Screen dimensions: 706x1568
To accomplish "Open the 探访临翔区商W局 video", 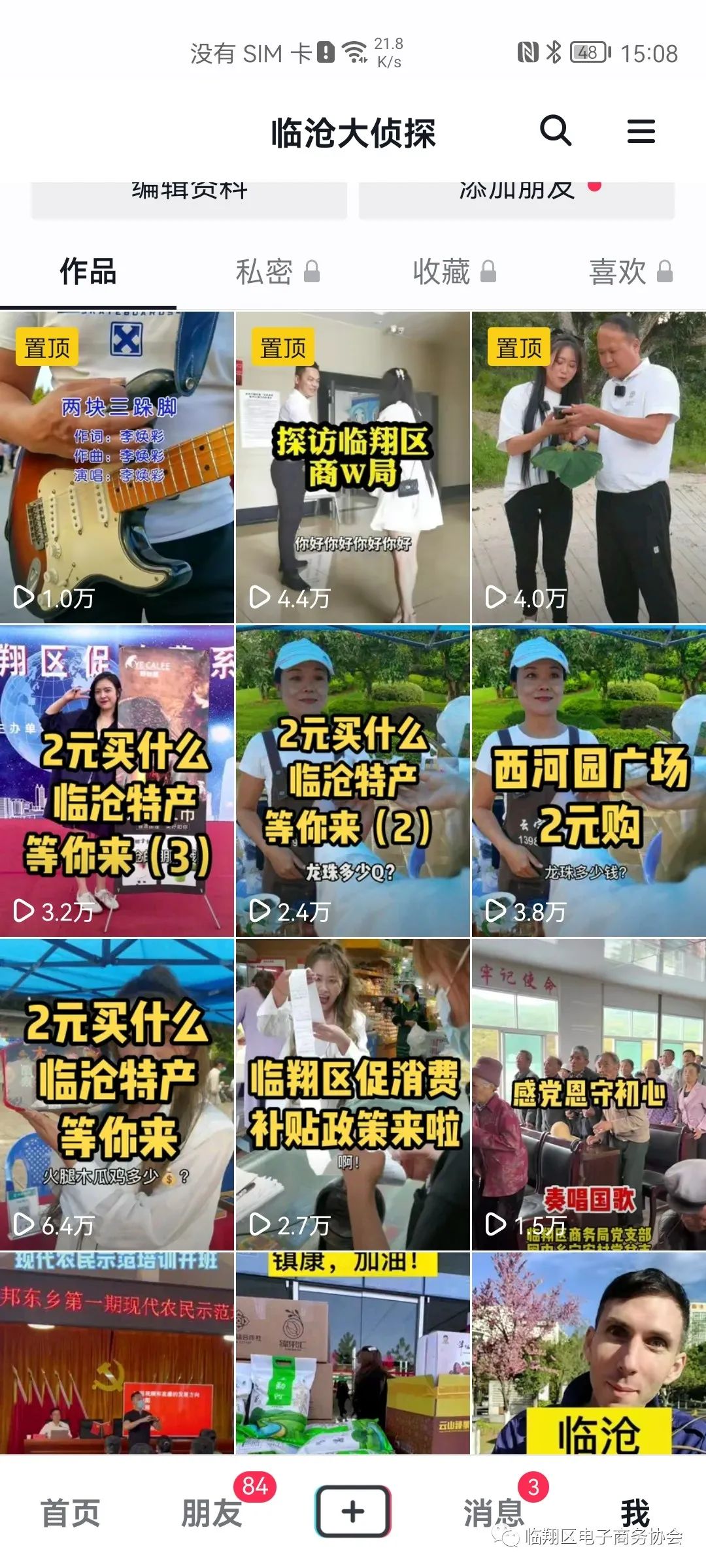I will pyautogui.click(x=352, y=467).
